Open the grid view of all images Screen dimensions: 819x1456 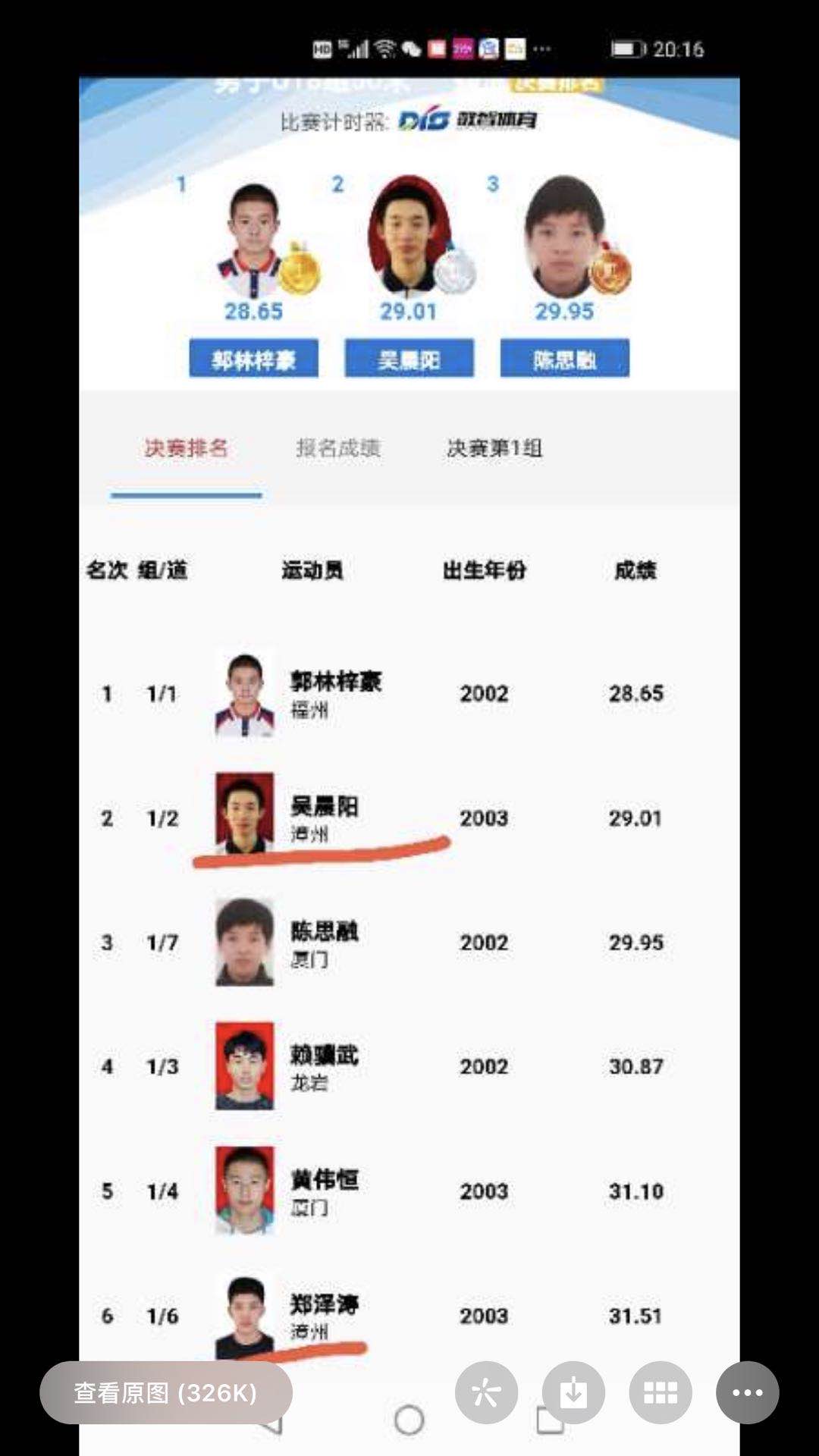661,1392
